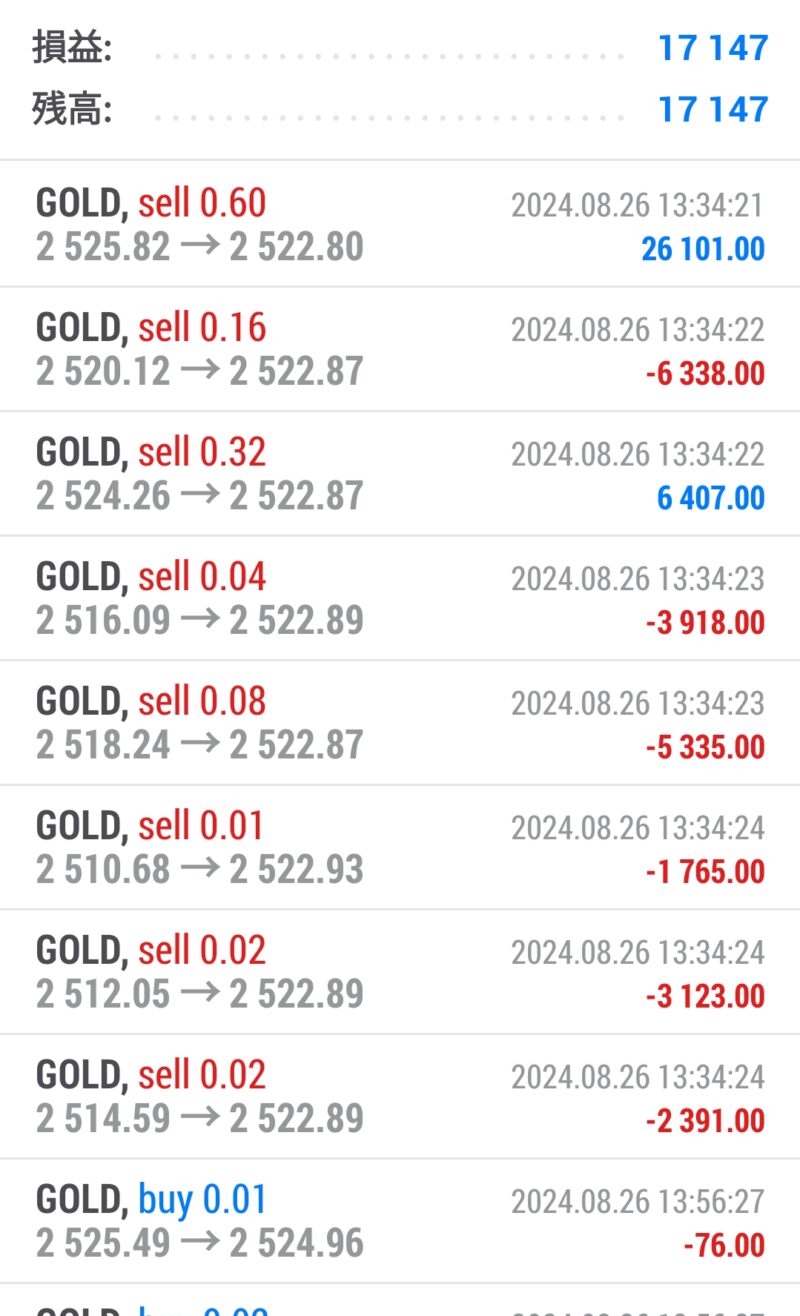Open the GOLD sell 0.01 trade details
This screenshot has width=800, height=1316.
[x=400, y=847]
